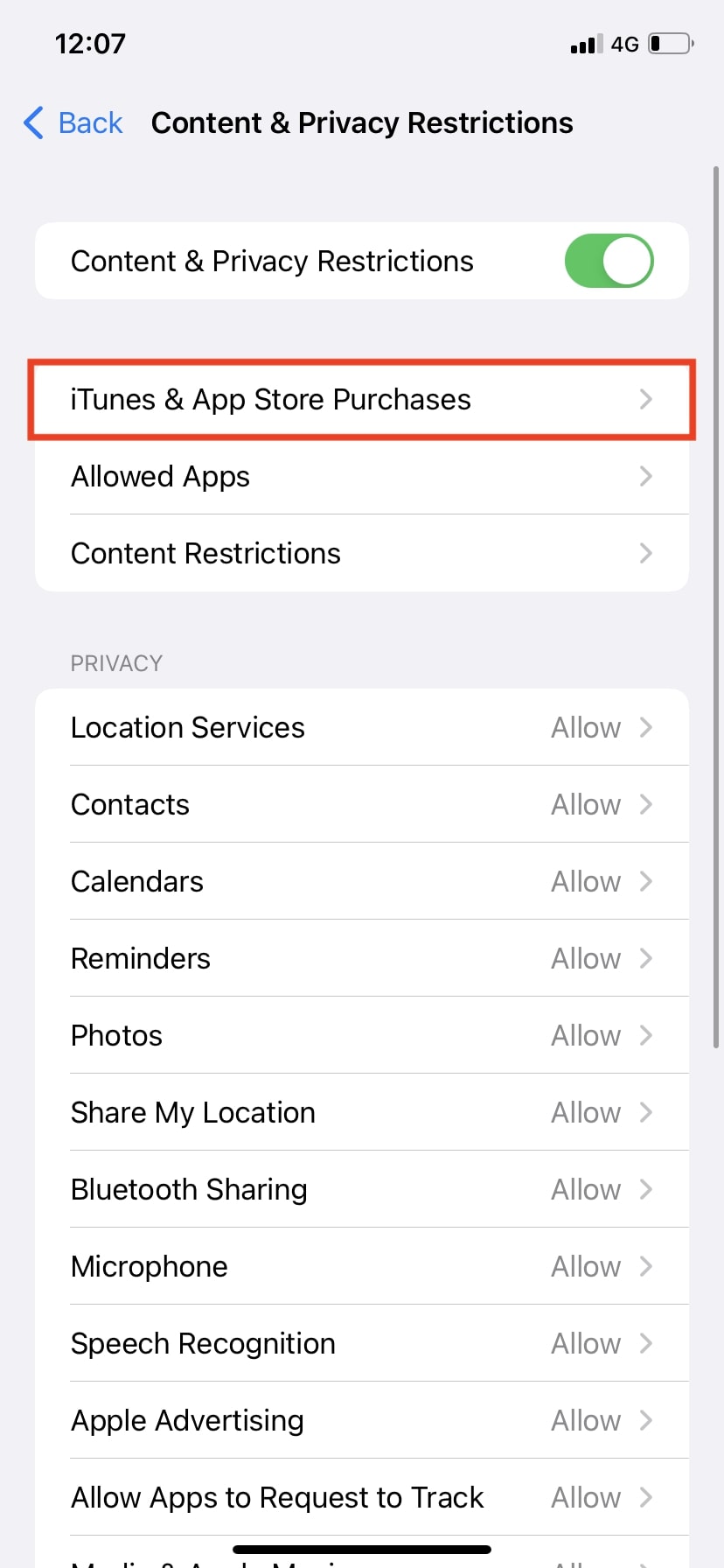Open iTunes & App Store Purchases
The image size is (724, 1568).
(x=362, y=399)
